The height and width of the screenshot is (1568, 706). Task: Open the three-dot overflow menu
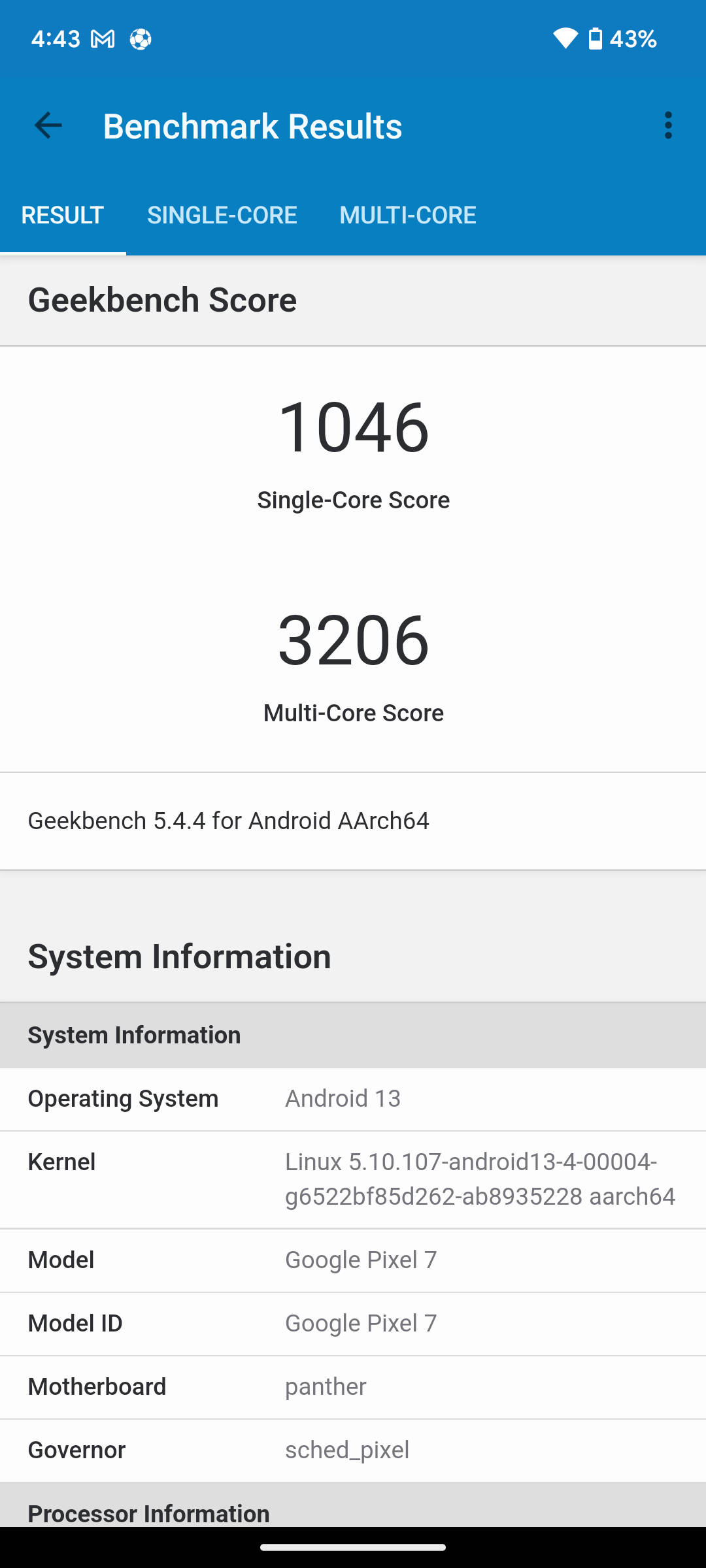(668, 125)
